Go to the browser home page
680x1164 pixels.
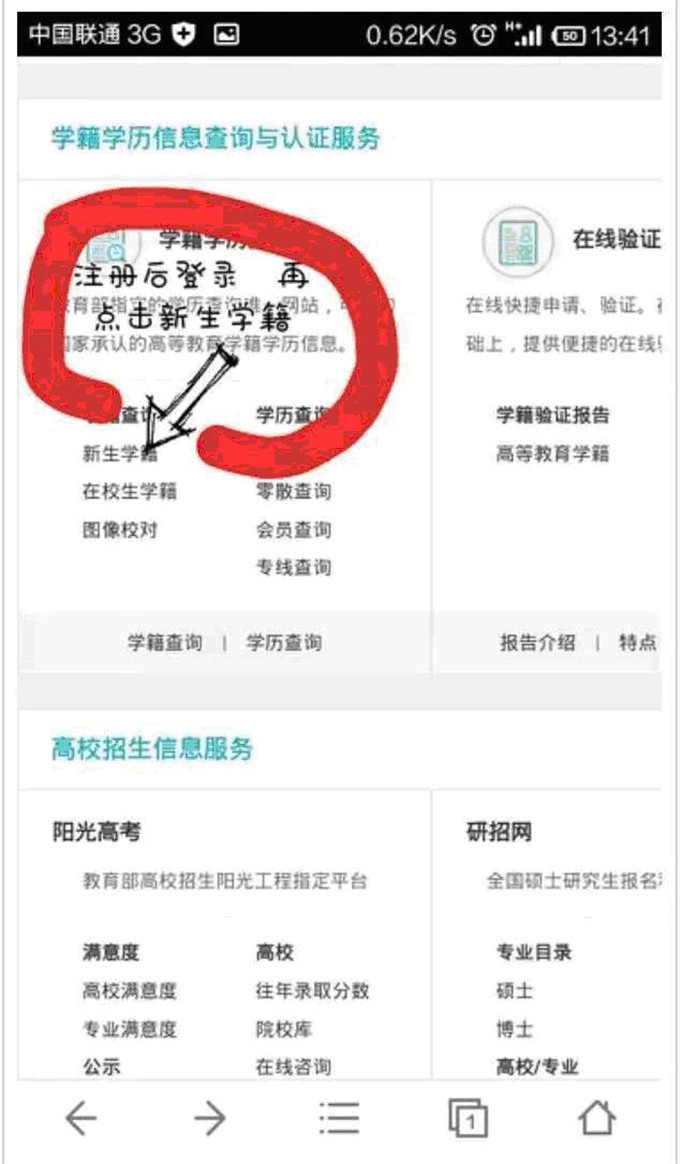tap(597, 1118)
